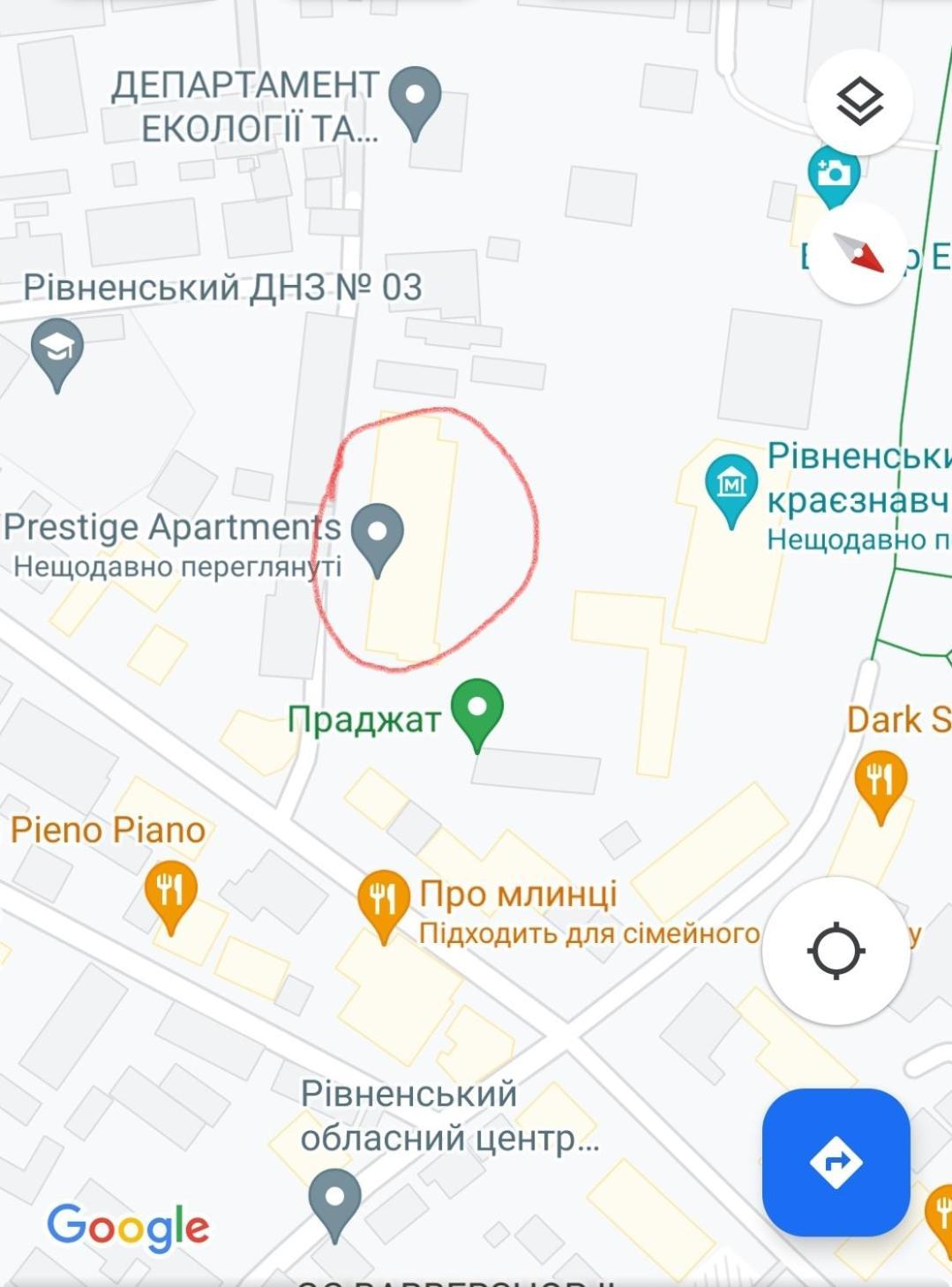This screenshot has width=952, height=1287.
Task: Open the Рівненський обласний центр pin
Action: (334, 1200)
